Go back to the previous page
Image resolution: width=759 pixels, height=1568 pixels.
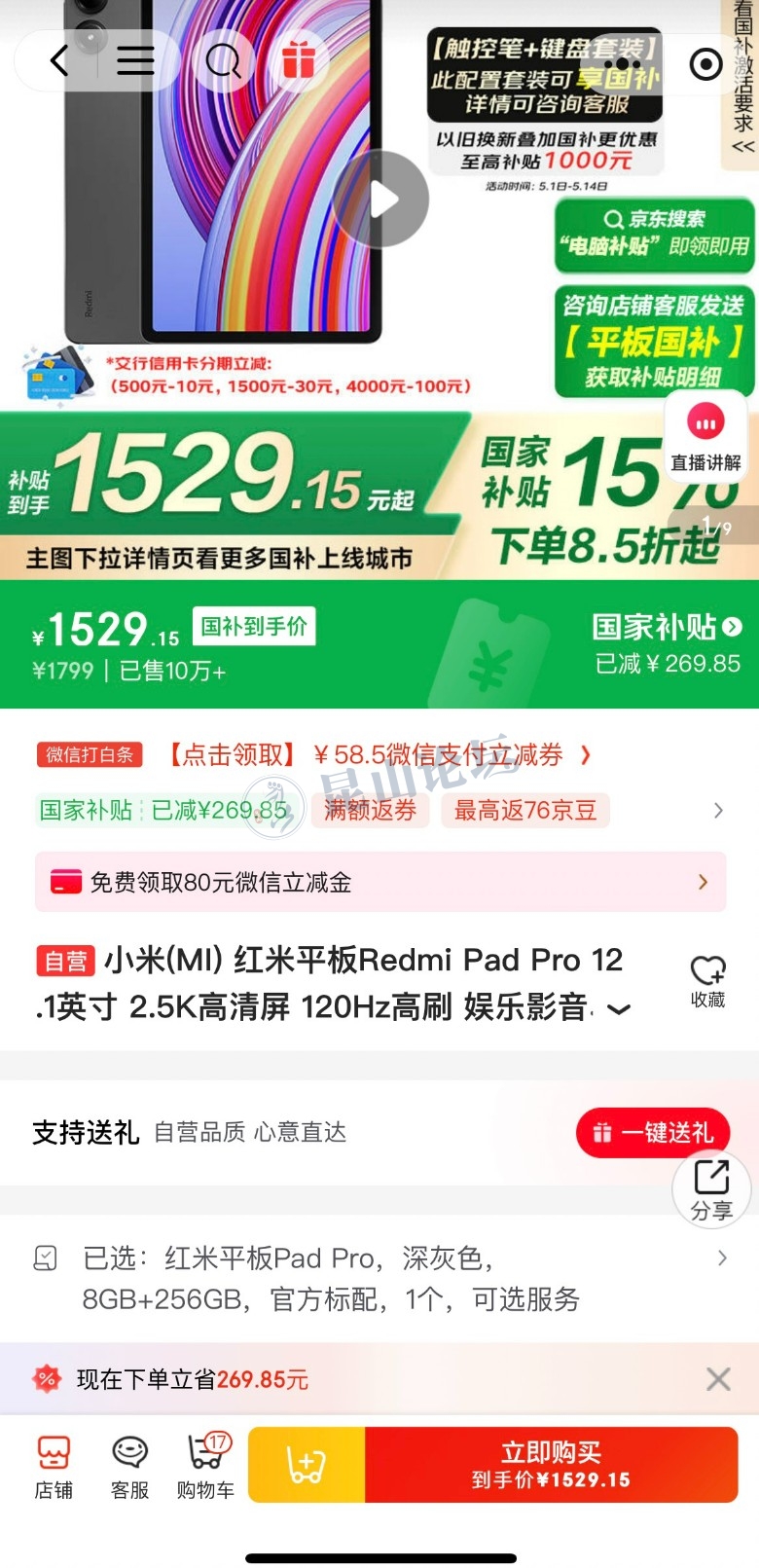pos(59,61)
